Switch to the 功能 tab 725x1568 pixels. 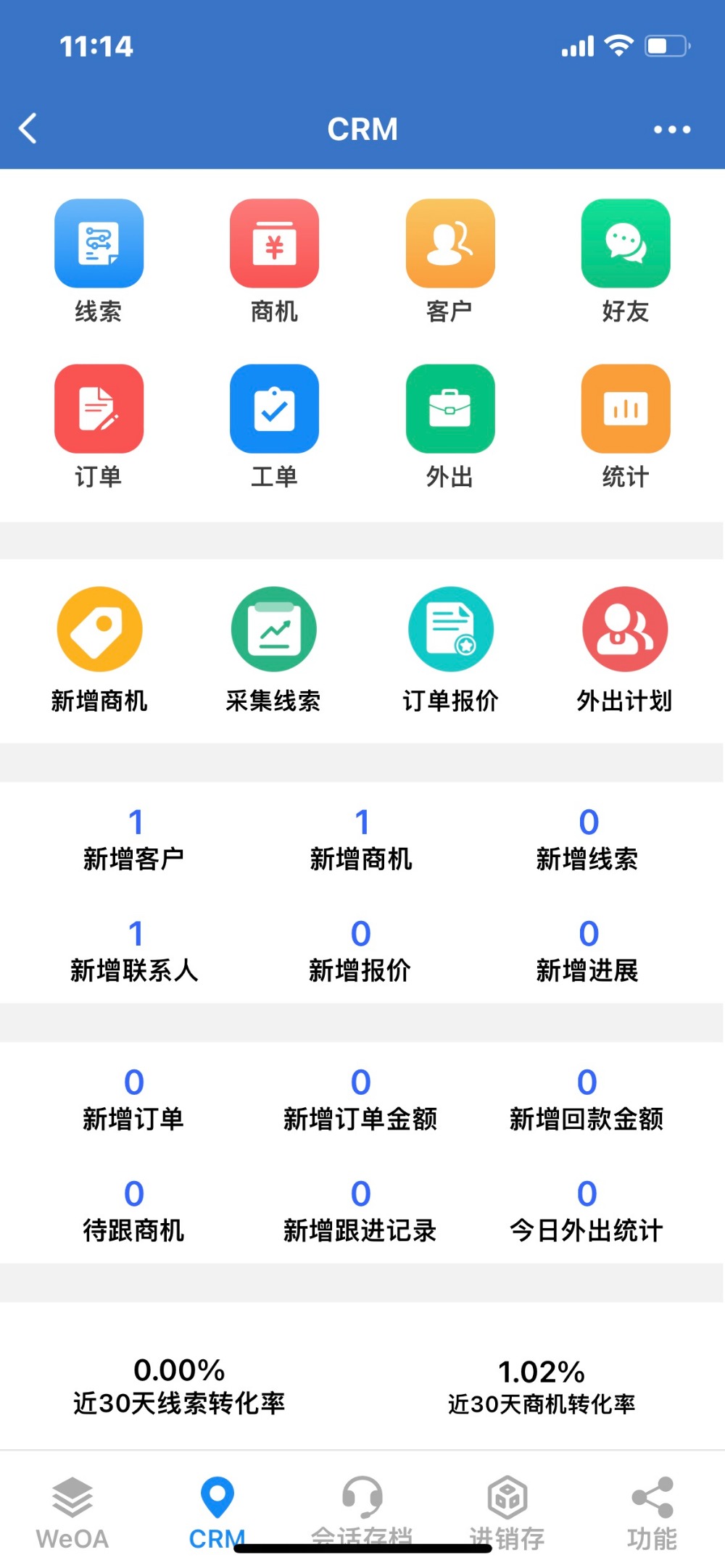(x=652, y=1513)
